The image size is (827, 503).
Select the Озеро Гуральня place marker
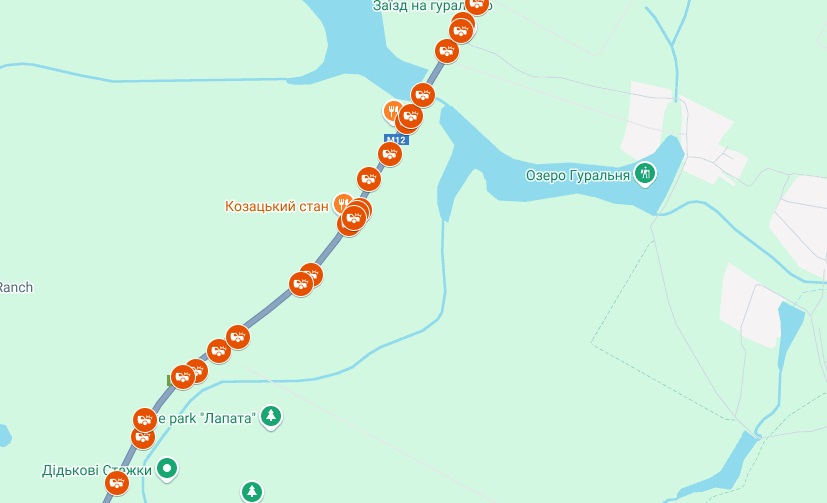[x=646, y=174]
